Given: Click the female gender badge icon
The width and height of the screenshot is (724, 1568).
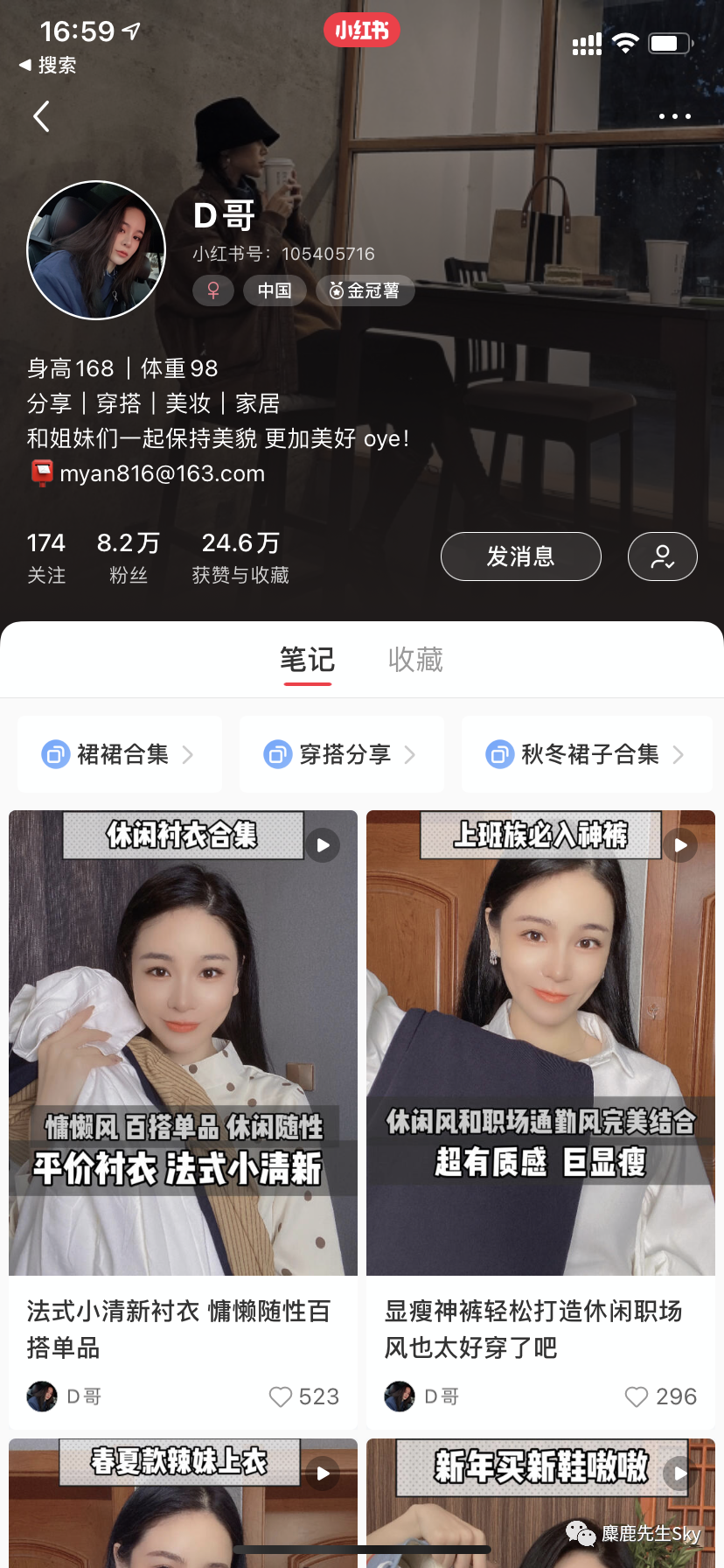Looking at the screenshot, I should click(x=213, y=290).
